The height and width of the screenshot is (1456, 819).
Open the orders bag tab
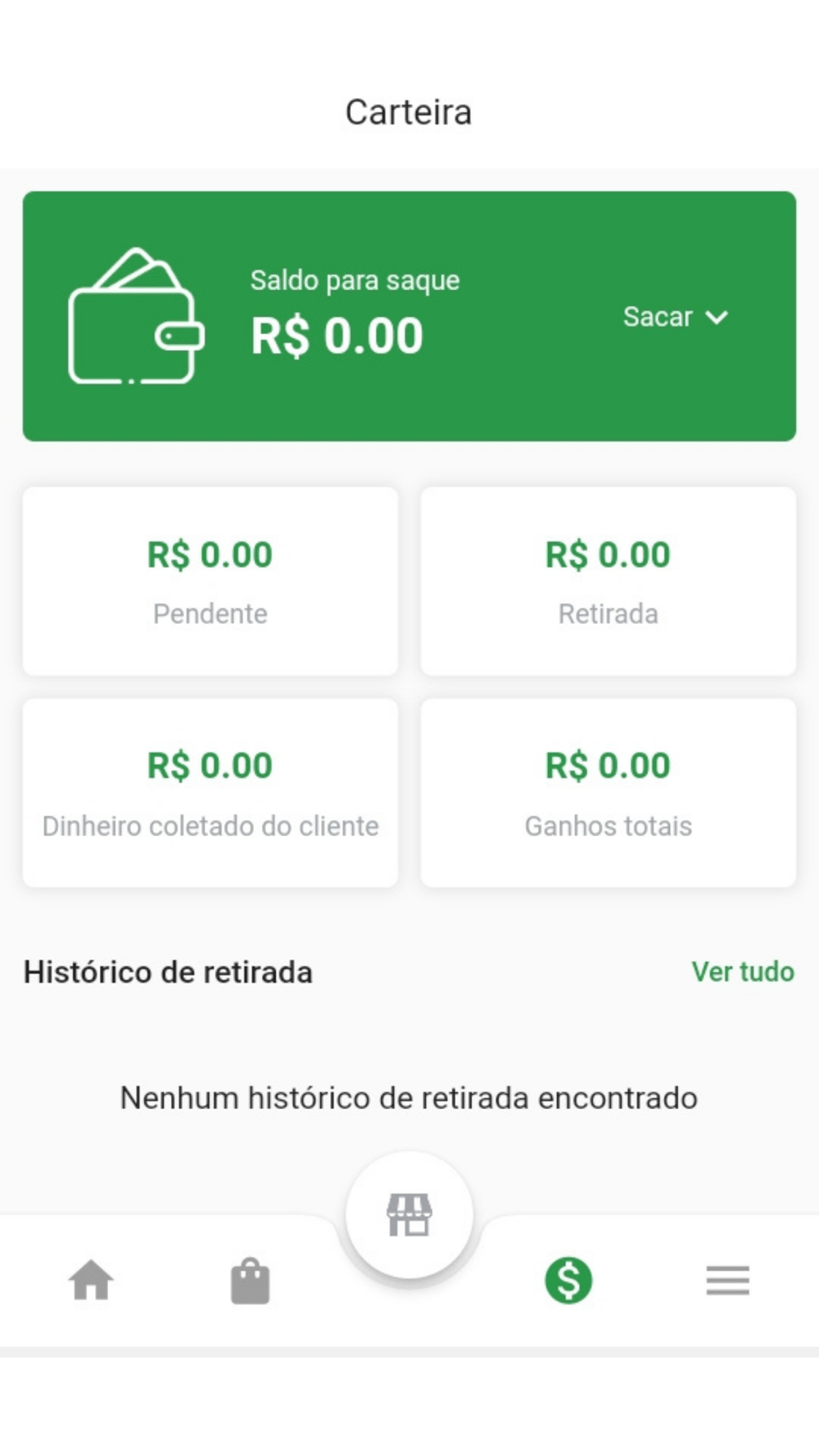(250, 1281)
